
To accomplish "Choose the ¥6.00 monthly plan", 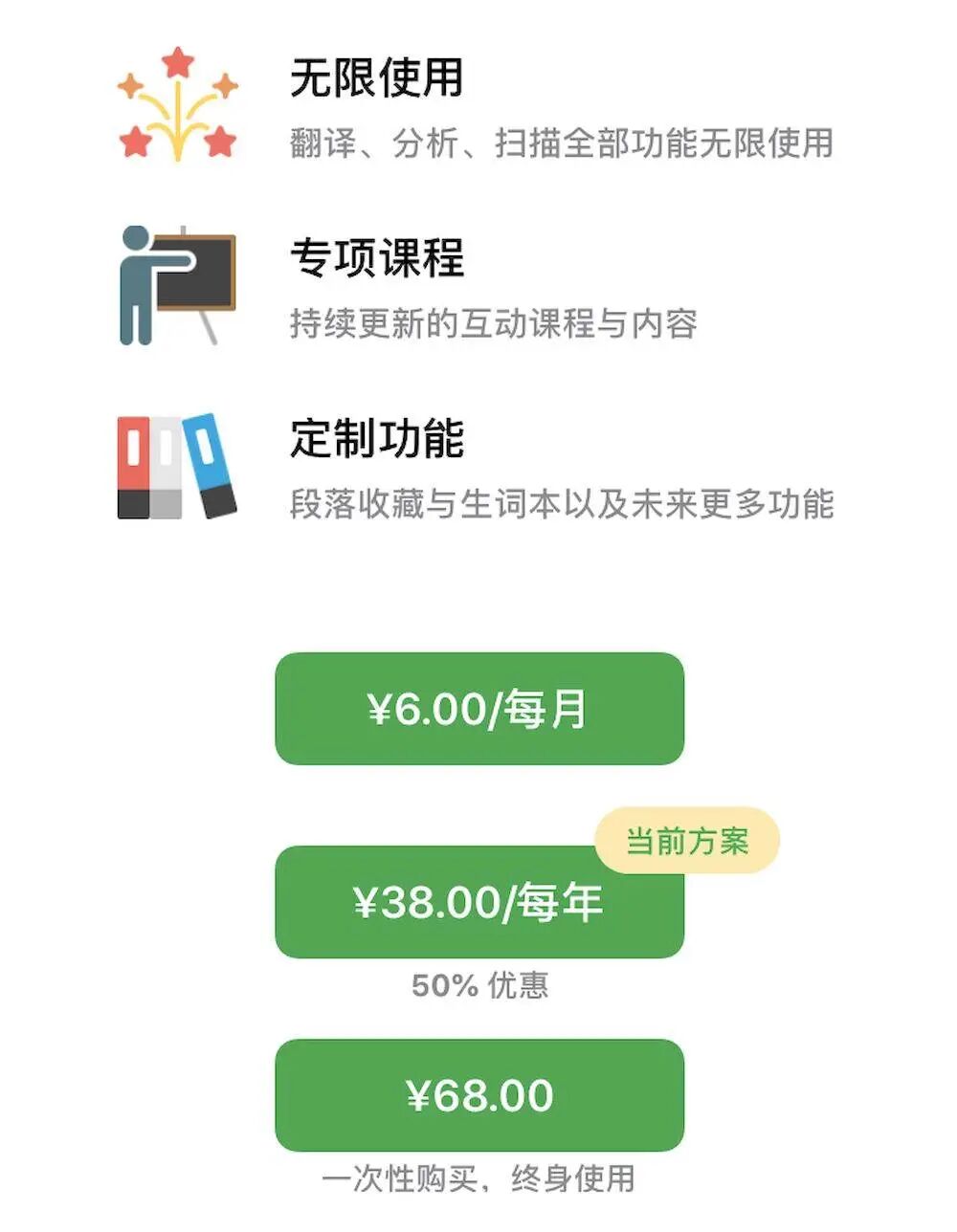I will pyautogui.click(x=478, y=709).
